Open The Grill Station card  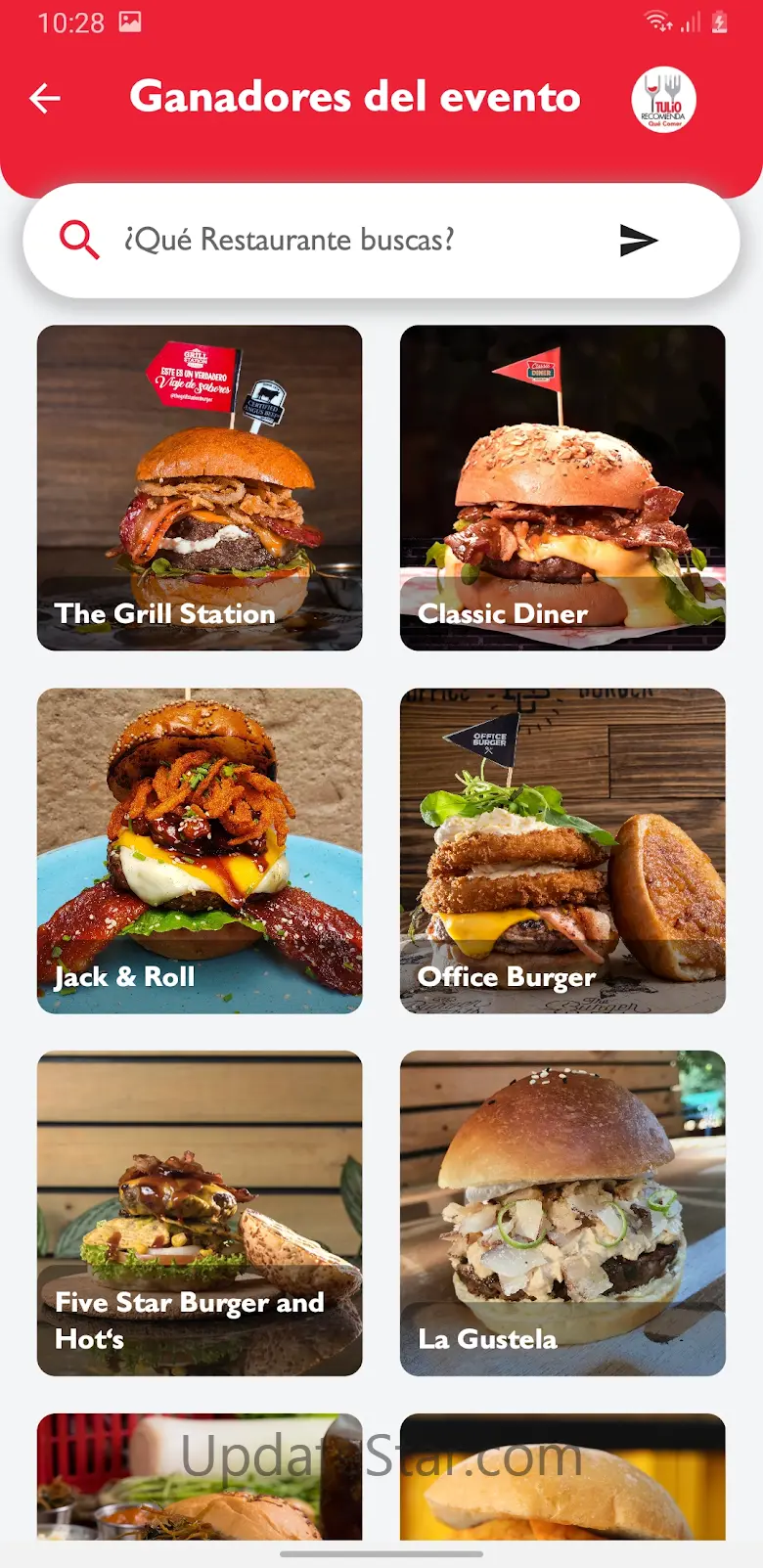point(200,487)
